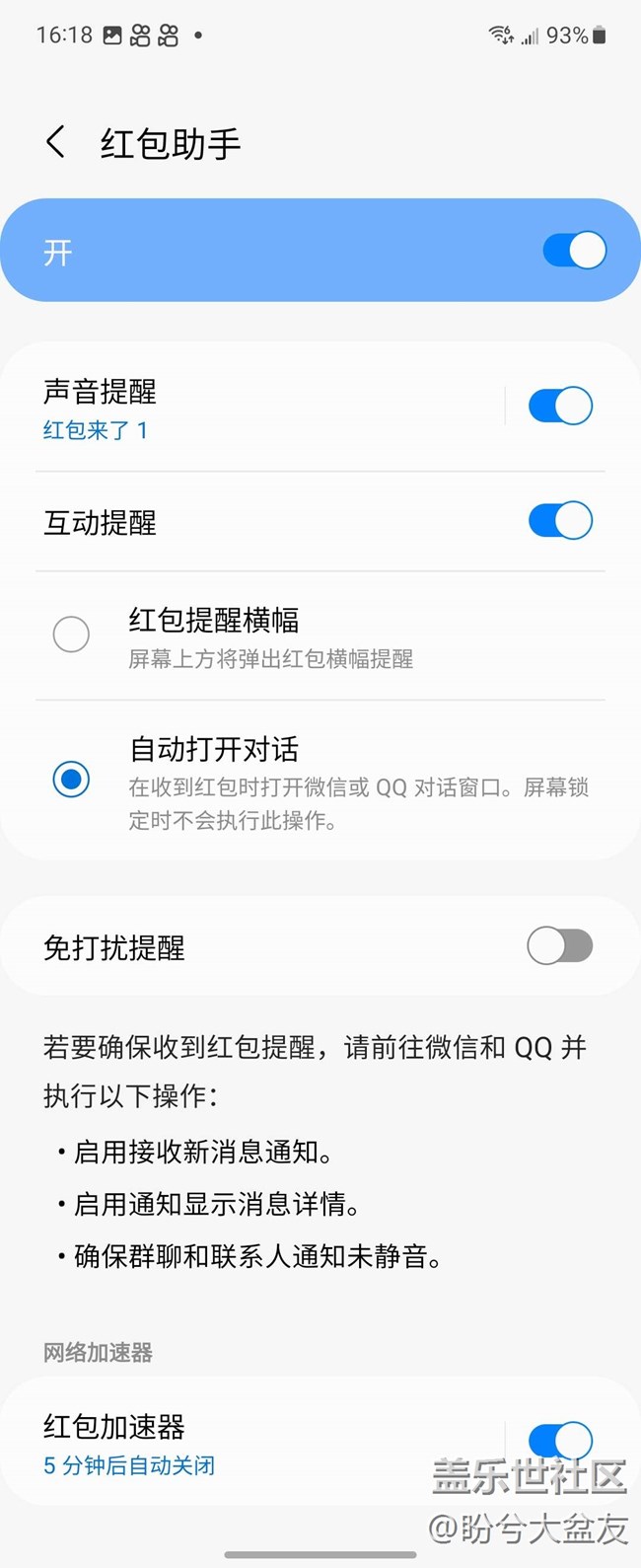The image size is (641, 1568).
Task: Toggle the 声音提醒 switch off
Action: 560,406
